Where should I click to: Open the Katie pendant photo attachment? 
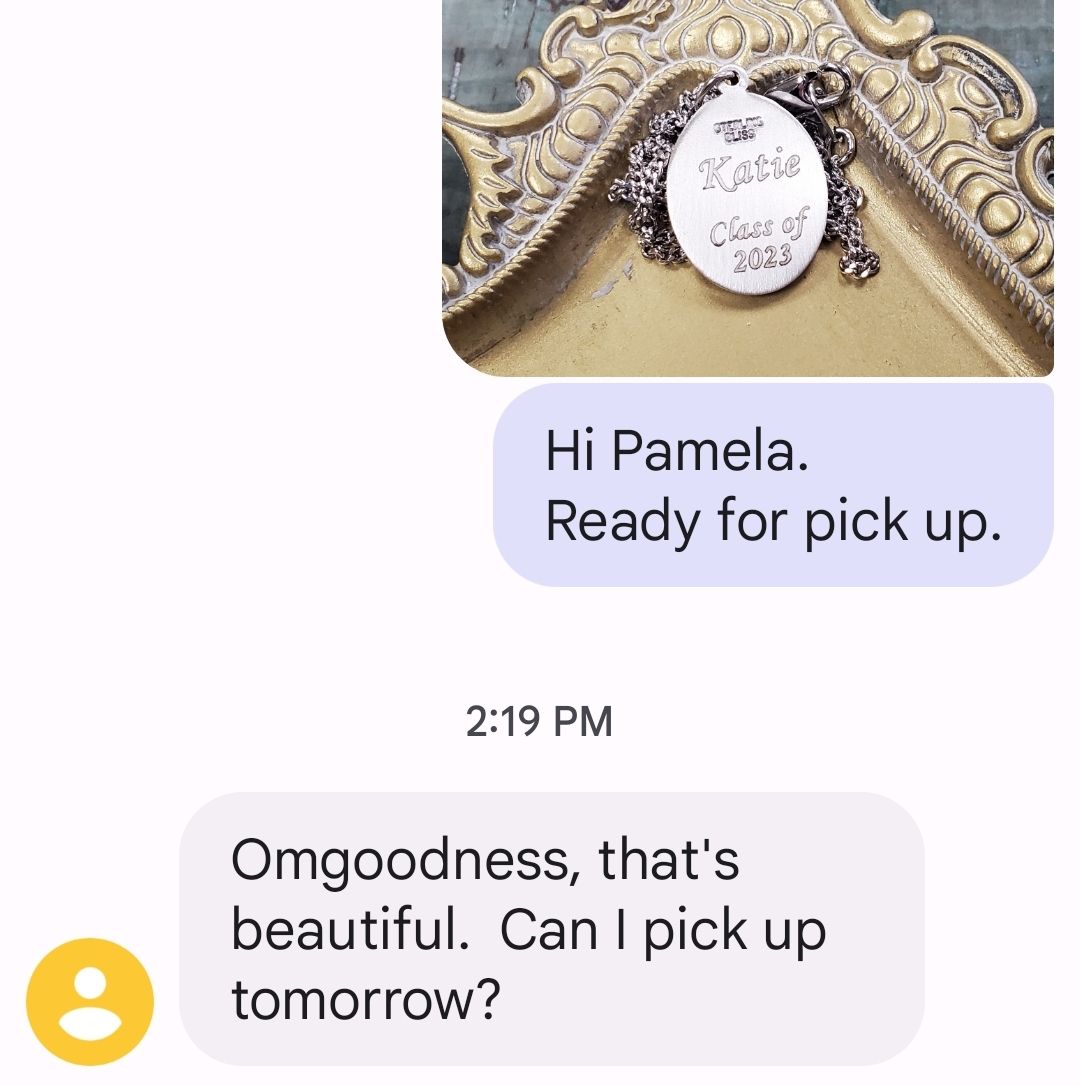tap(748, 188)
